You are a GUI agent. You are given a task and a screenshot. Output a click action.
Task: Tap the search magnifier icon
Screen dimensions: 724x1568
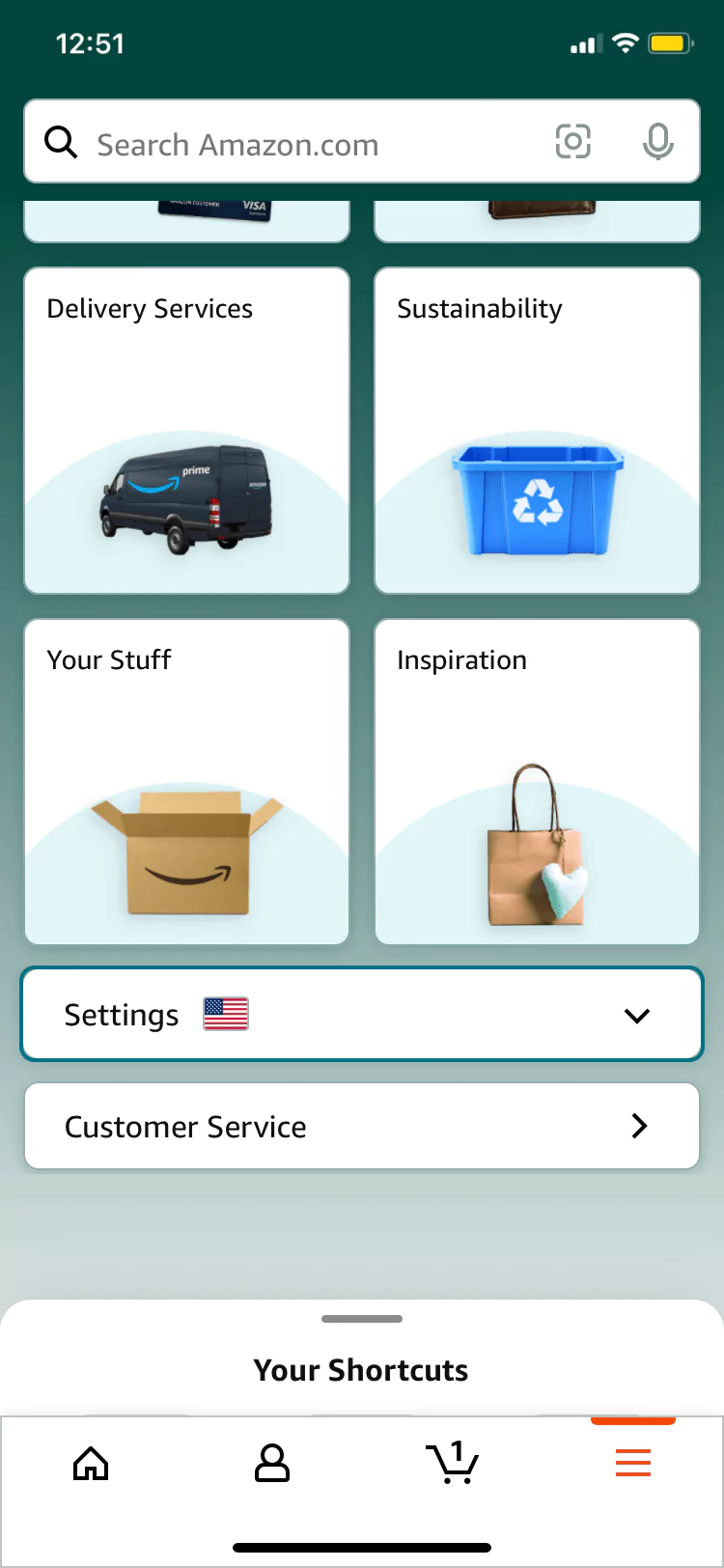tap(60, 141)
